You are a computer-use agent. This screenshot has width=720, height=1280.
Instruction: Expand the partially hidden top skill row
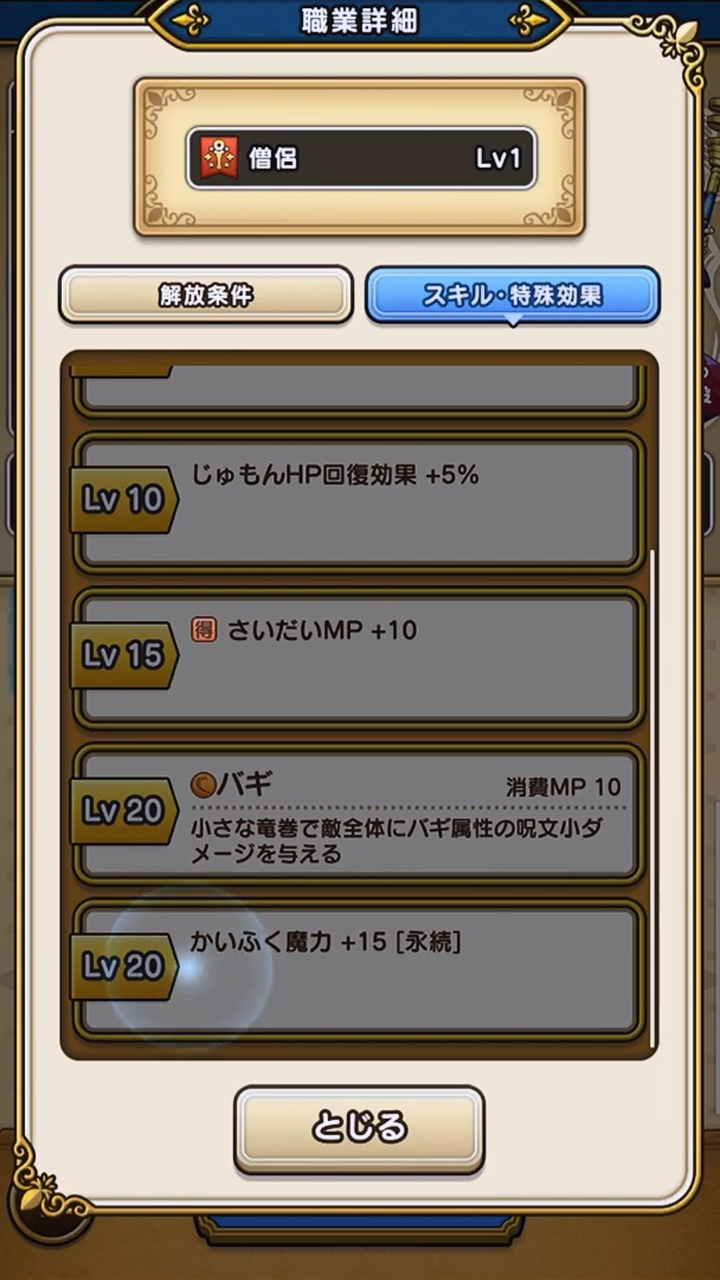(360, 385)
